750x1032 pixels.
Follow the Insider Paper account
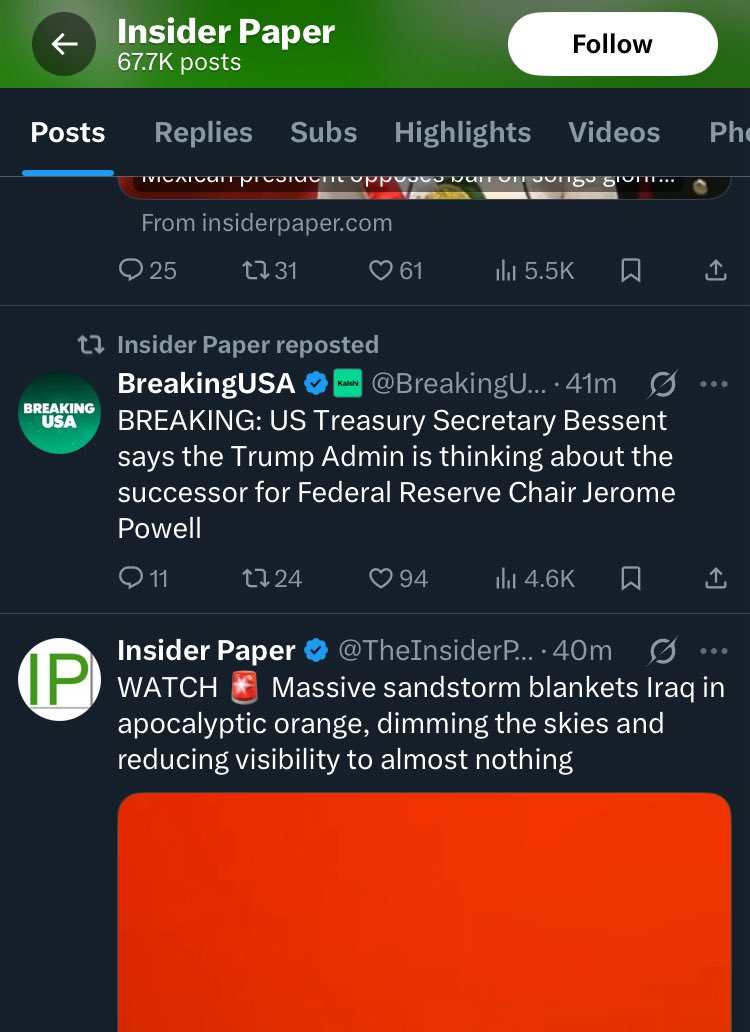point(612,44)
